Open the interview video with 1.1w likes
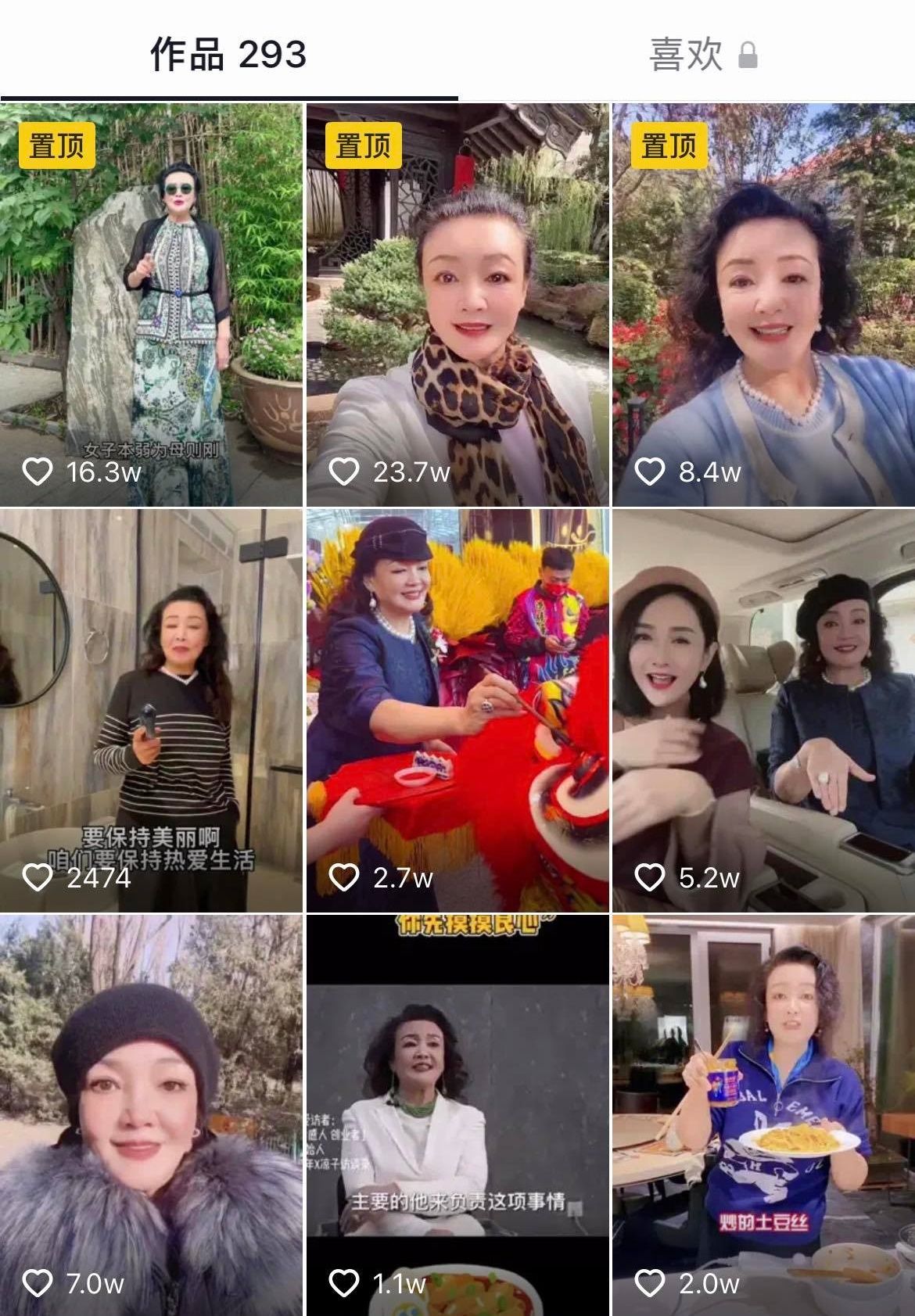The height and width of the screenshot is (1316, 915). click(457, 1114)
